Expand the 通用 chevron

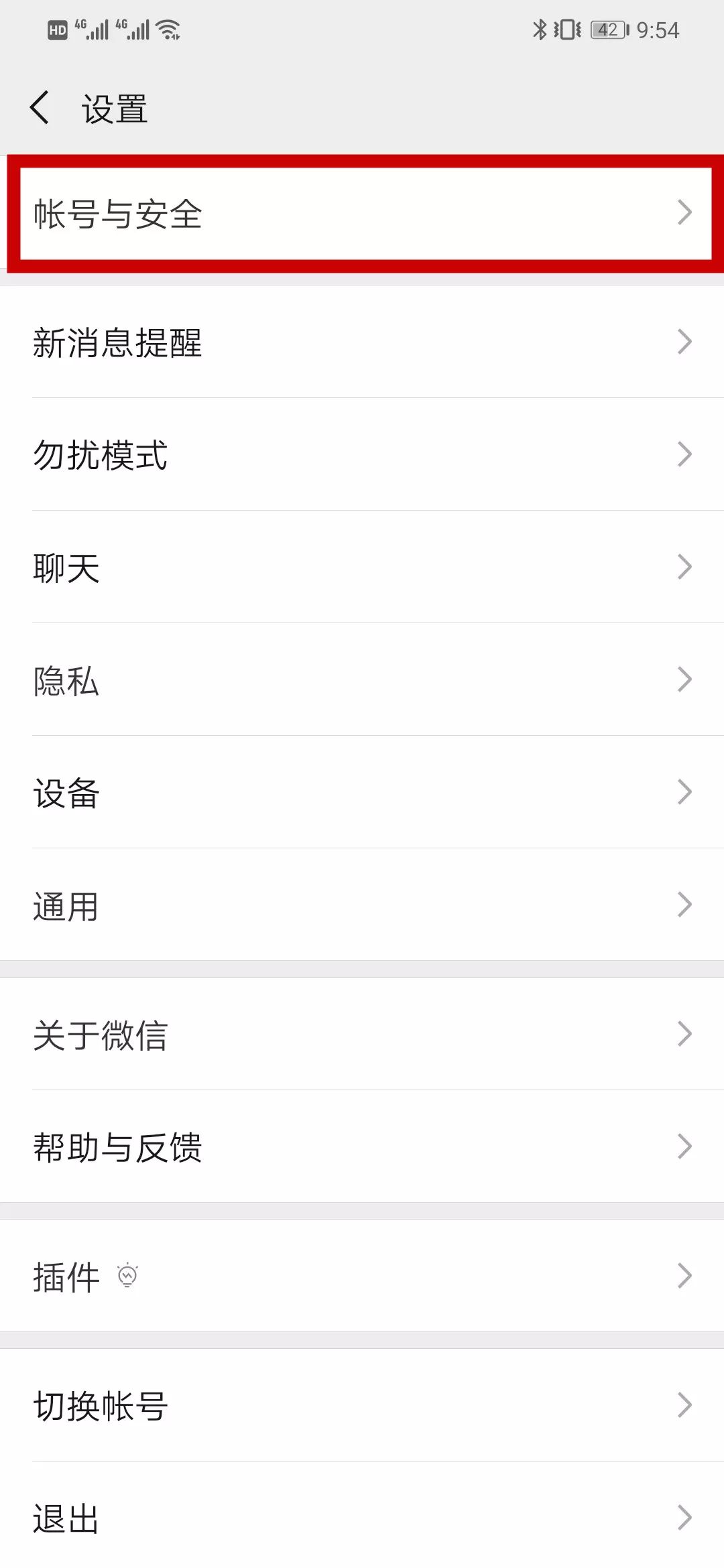685,906
